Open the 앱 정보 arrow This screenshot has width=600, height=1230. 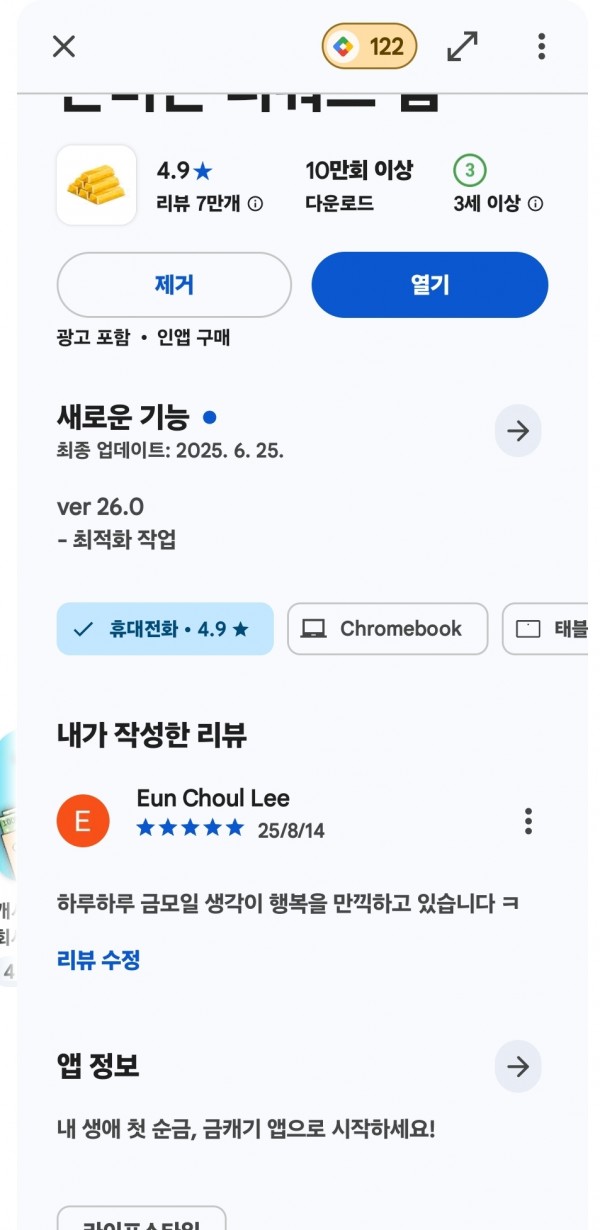click(x=518, y=1066)
